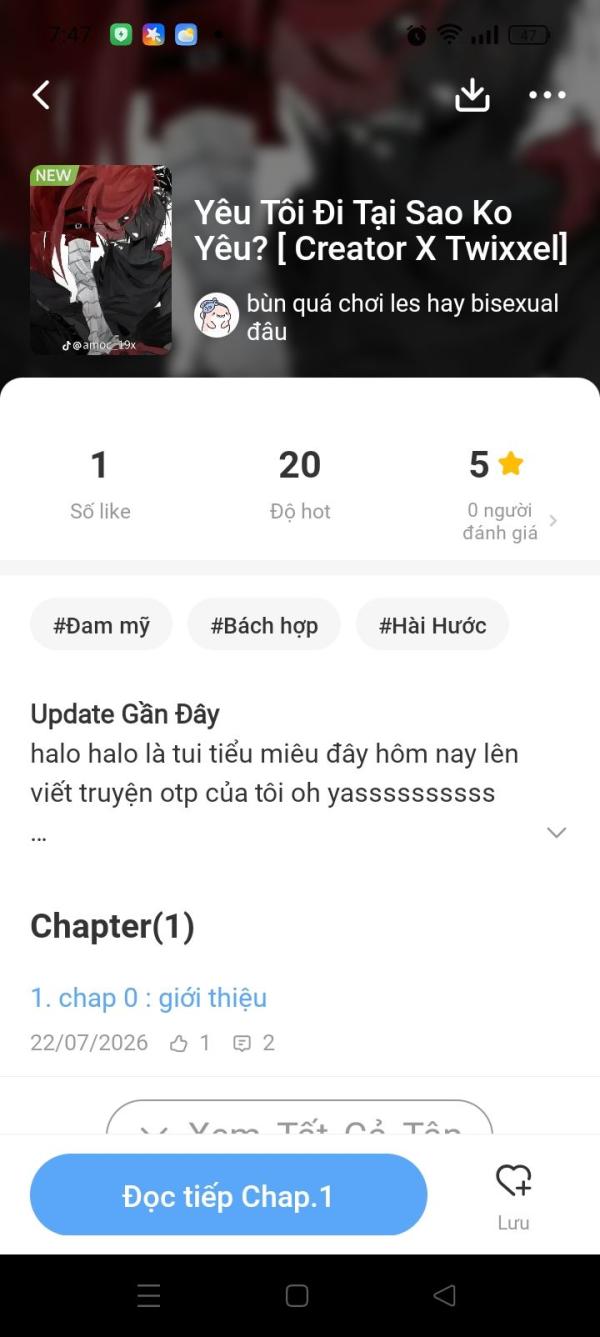Viewport: 600px width, 1337px height.
Task: Tap the system back triangle
Action: (x=445, y=1295)
